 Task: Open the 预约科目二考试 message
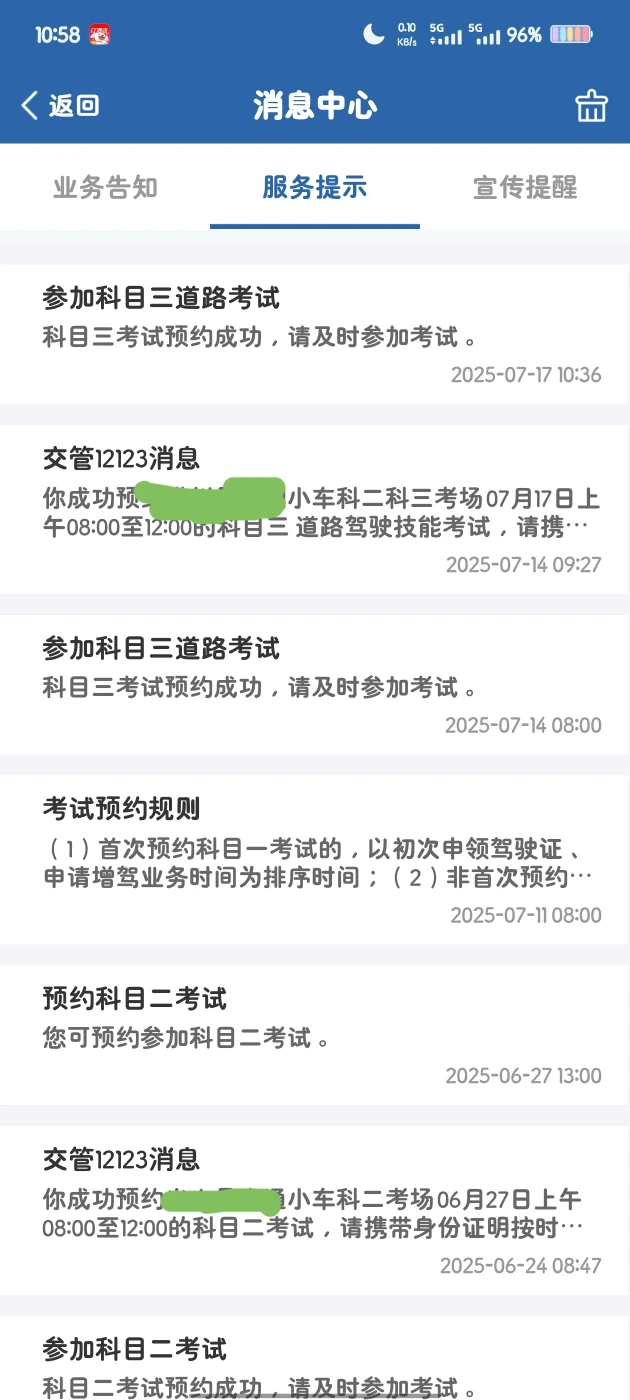(x=315, y=1034)
